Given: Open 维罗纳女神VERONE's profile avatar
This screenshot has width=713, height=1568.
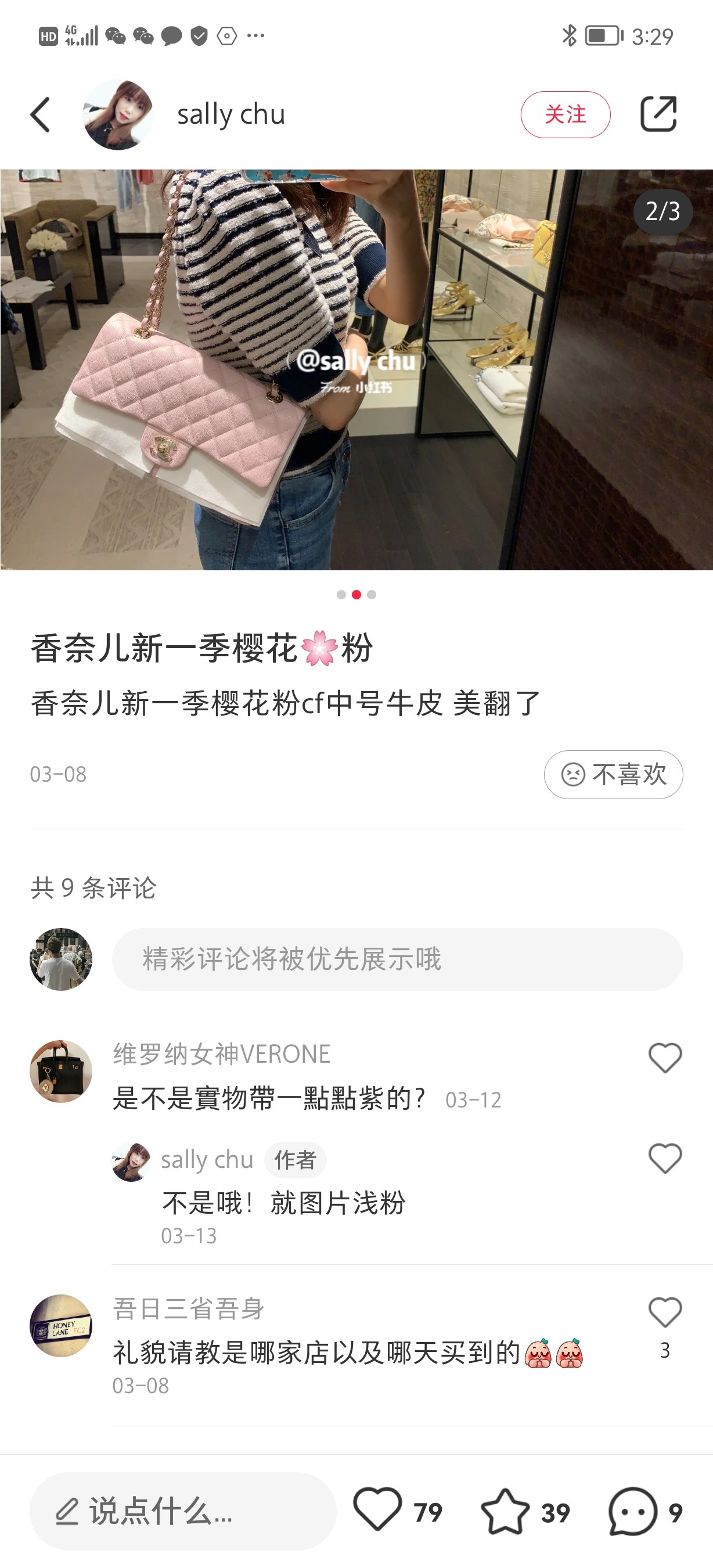Looking at the screenshot, I should point(61,1071).
